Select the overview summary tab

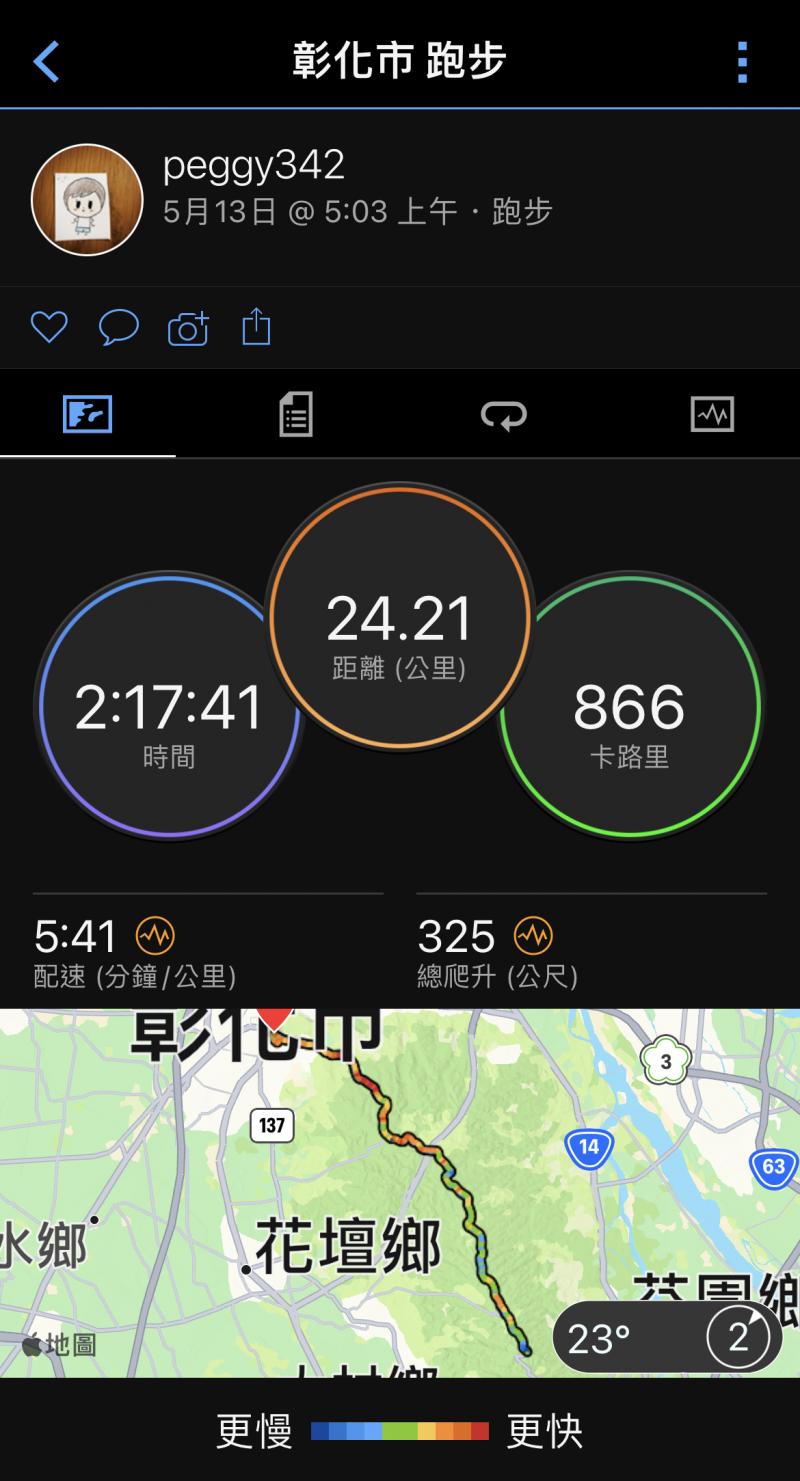(x=87, y=414)
